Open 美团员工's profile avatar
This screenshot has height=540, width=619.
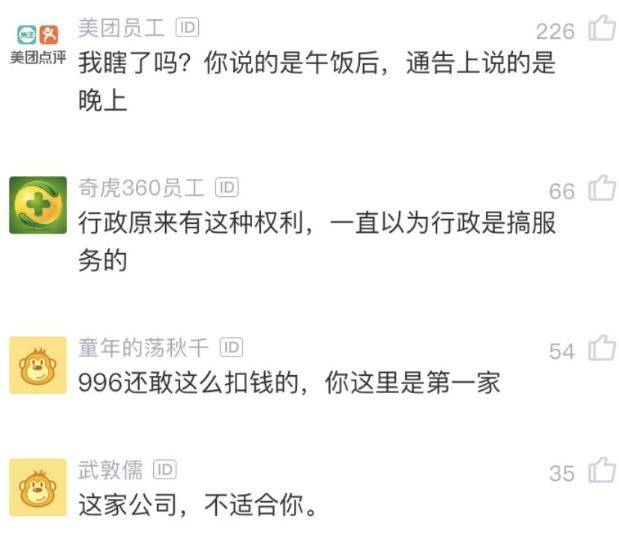click(38, 44)
